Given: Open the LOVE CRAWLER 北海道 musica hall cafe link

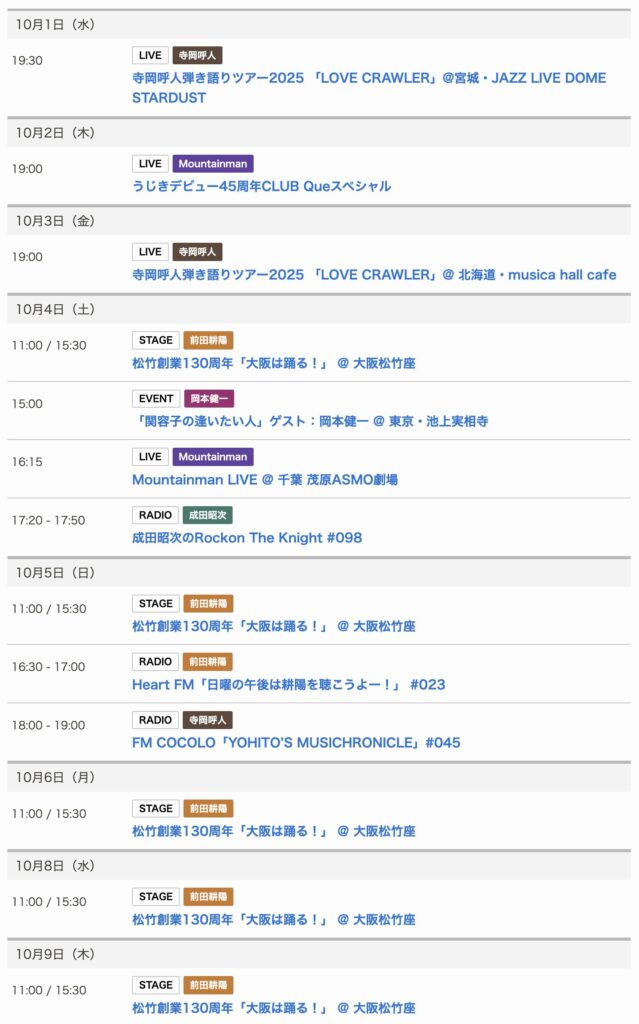Looking at the screenshot, I should 374,274.
